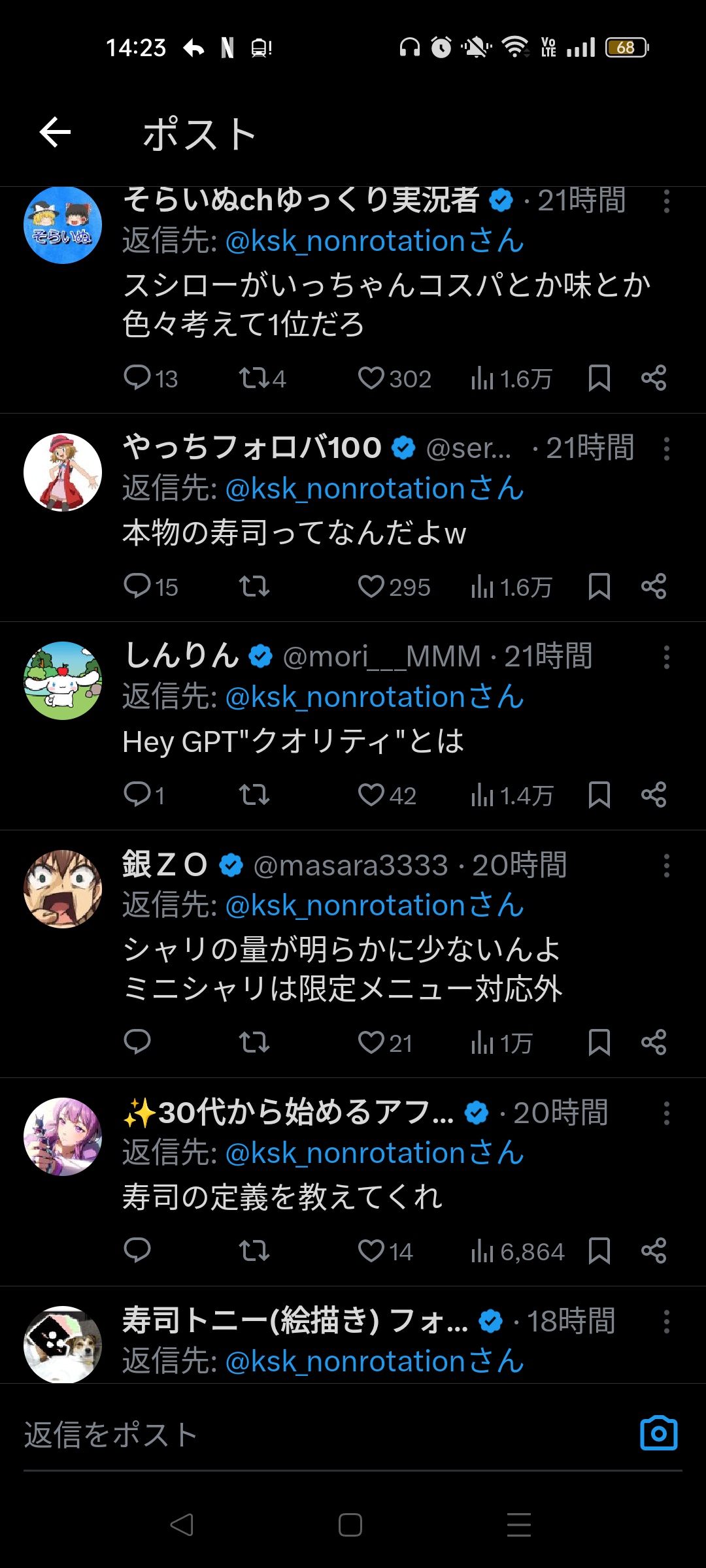Viewport: 706px width, 1568px height.
Task: Open しんりん's profile avatar
Action: pos(63,681)
